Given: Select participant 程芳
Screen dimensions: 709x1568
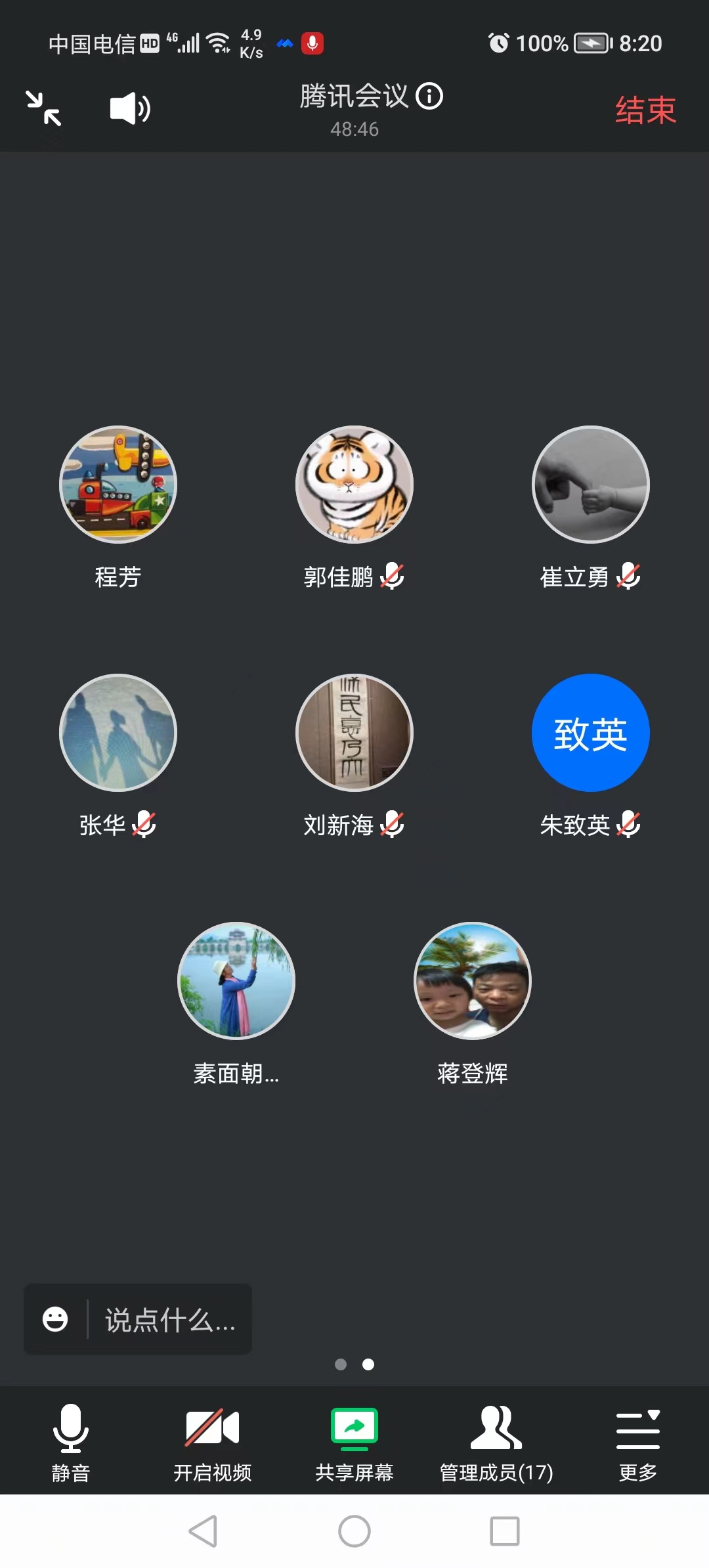Looking at the screenshot, I should pos(118,485).
